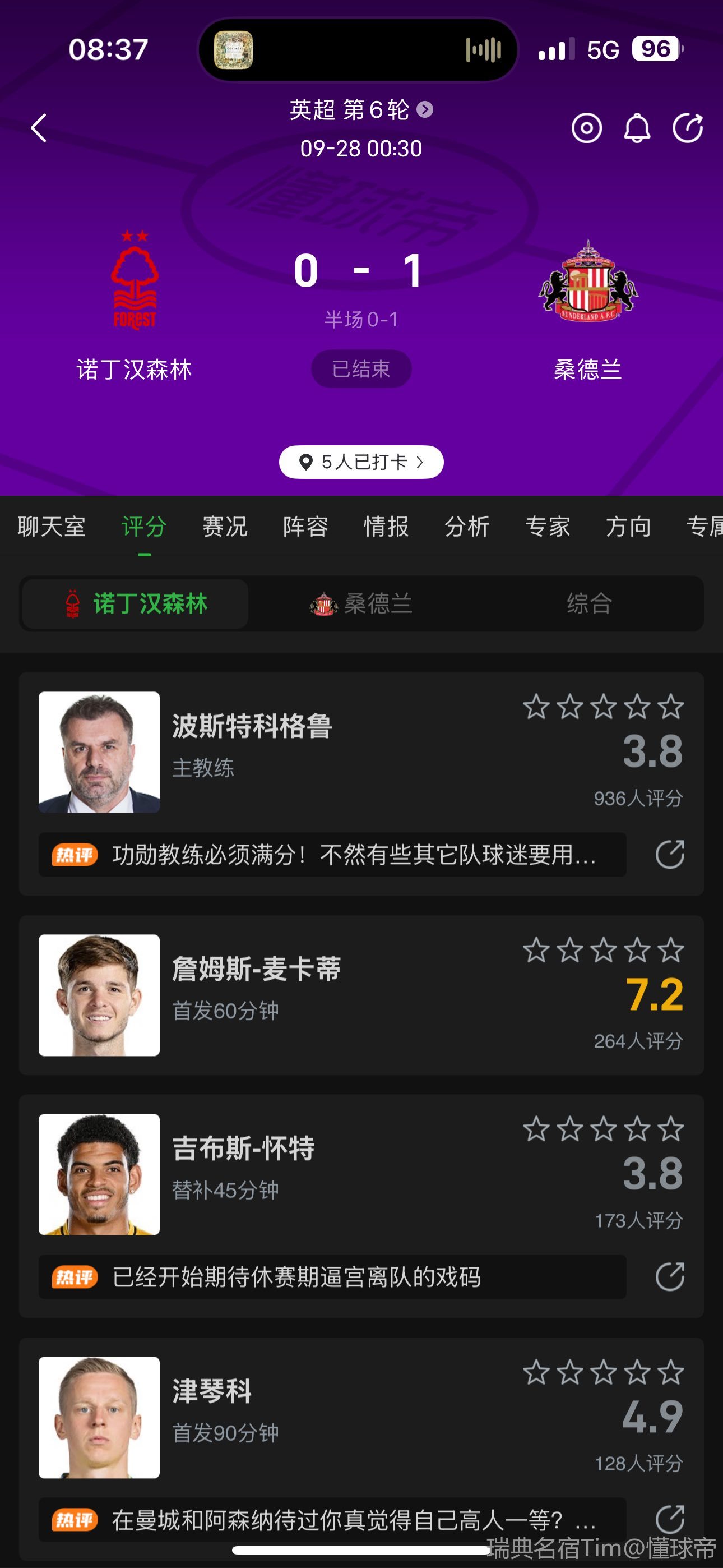
Task: Switch to the 赛况 tab
Action: click(x=225, y=527)
